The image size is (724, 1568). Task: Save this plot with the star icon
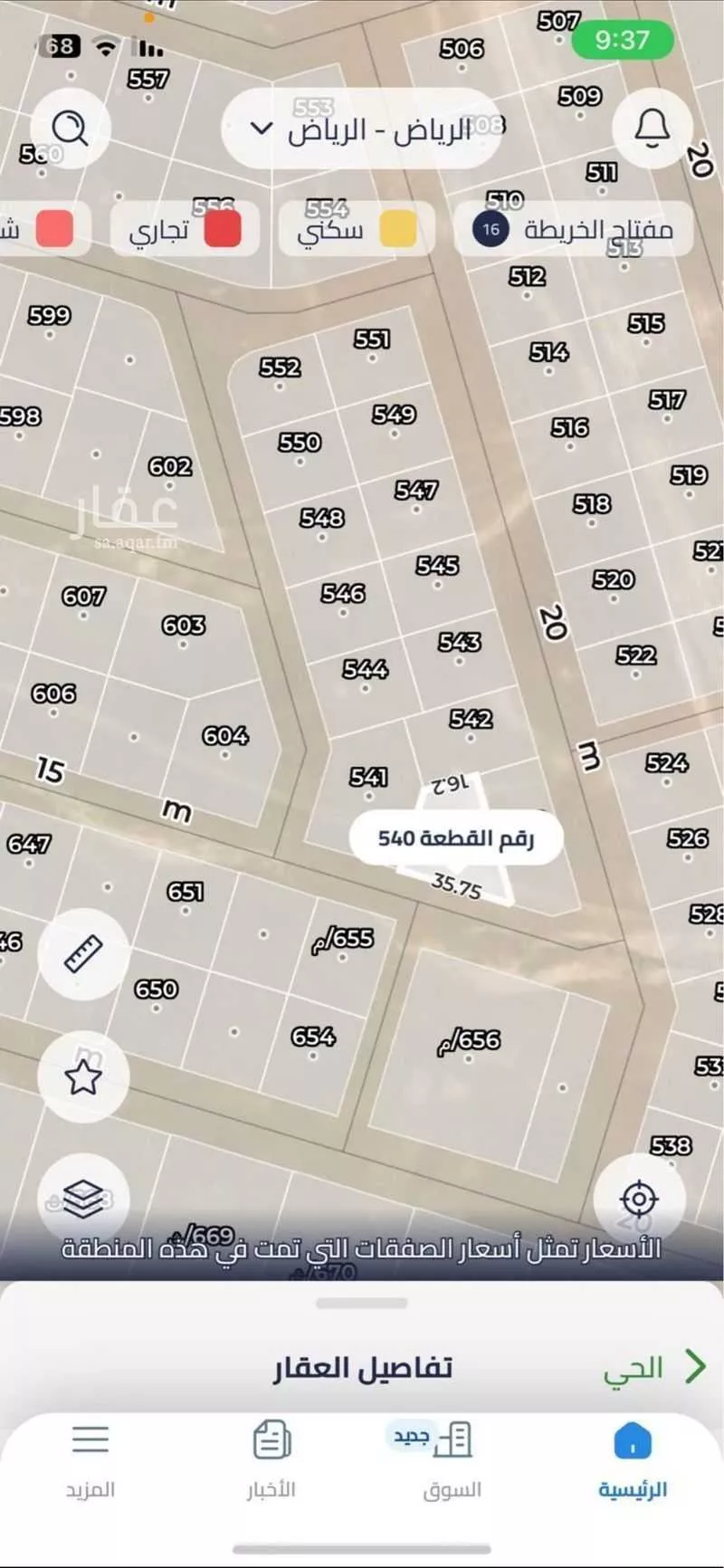tap(83, 1076)
